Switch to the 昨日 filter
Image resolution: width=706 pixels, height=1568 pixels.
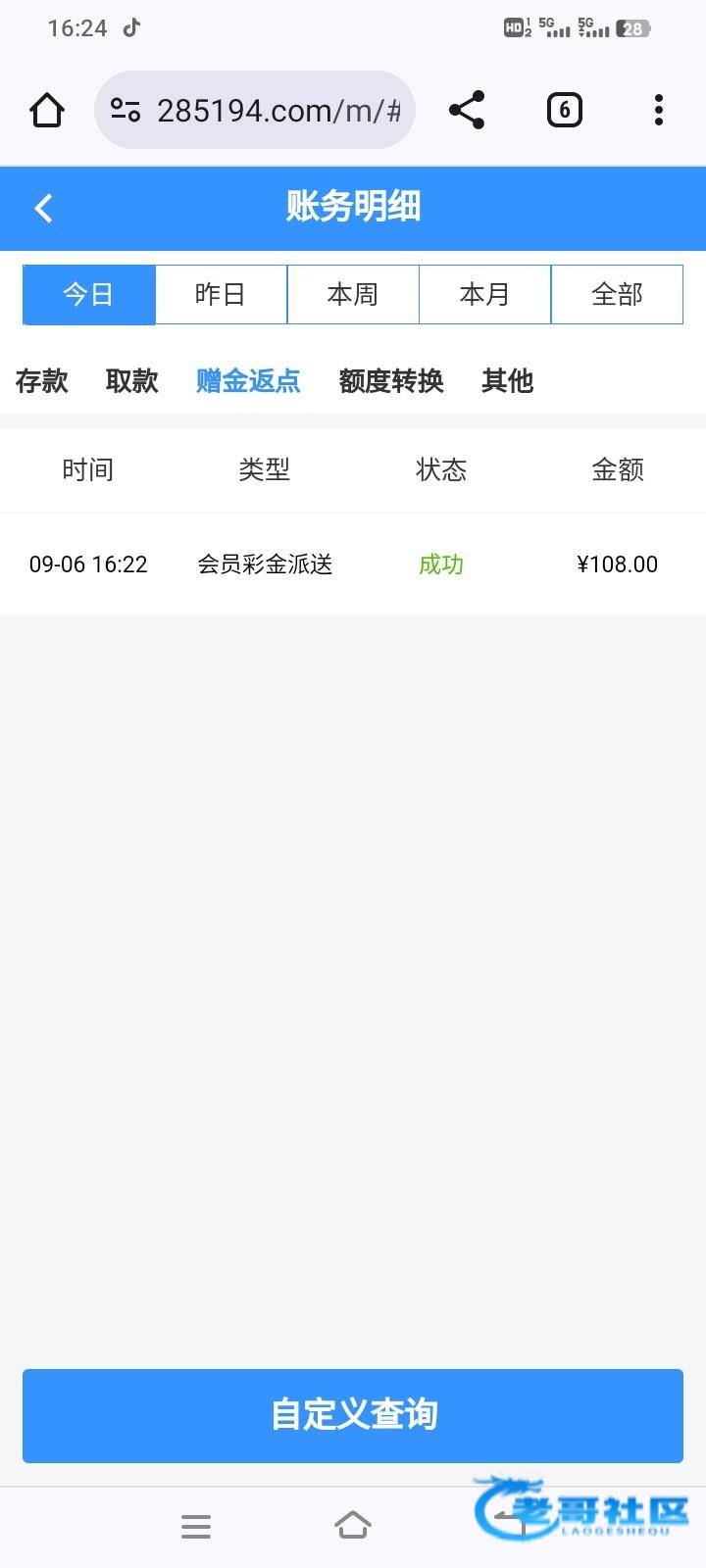pyautogui.click(x=221, y=294)
